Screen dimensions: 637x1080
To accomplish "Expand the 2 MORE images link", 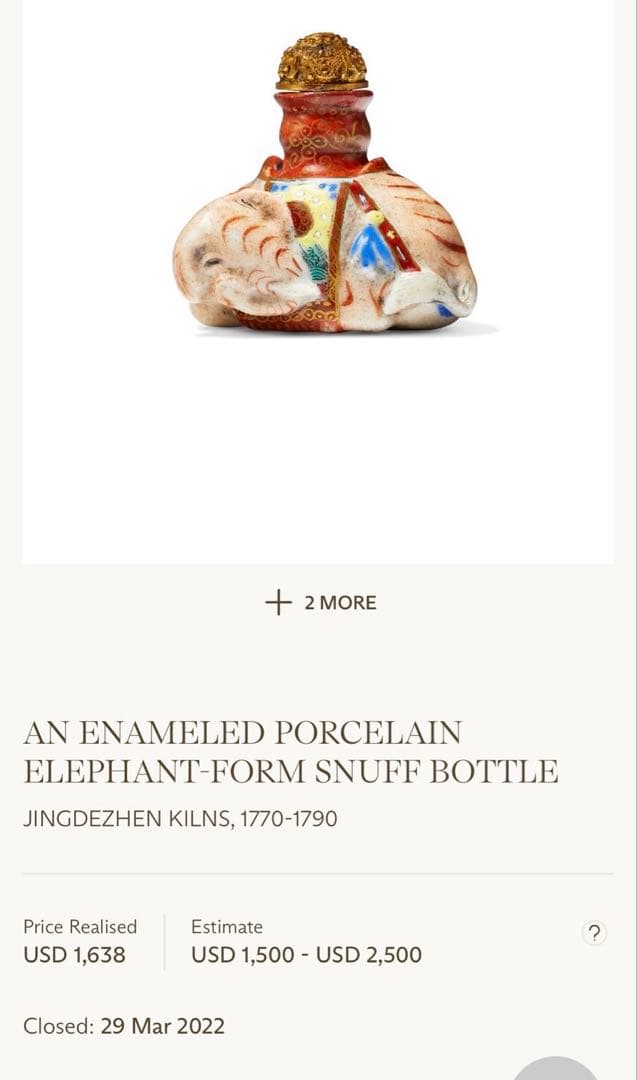I will pyautogui.click(x=320, y=602).
